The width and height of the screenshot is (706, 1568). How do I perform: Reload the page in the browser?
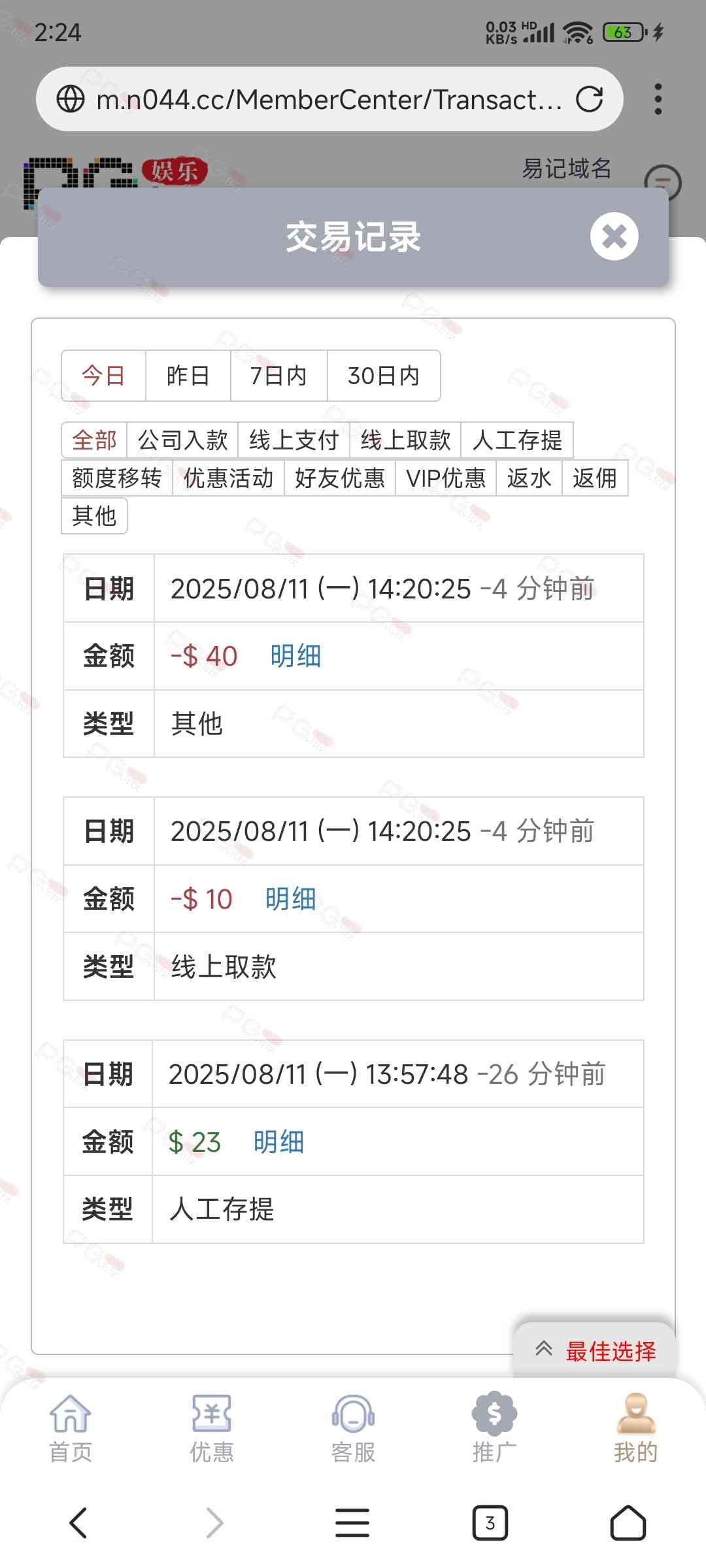tap(589, 99)
